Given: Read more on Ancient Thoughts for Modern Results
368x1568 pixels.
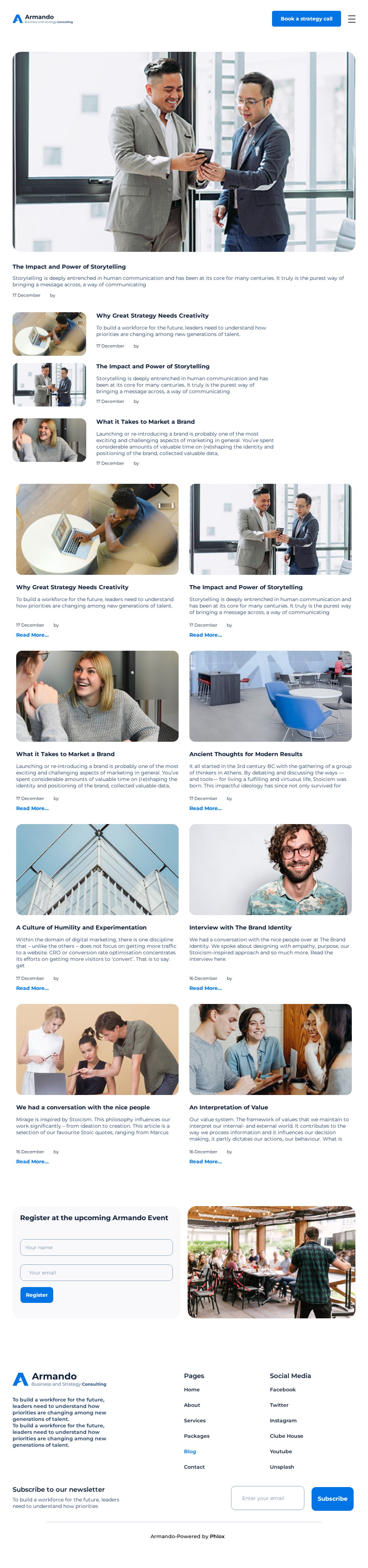Looking at the screenshot, I should [x=206, y=808].
